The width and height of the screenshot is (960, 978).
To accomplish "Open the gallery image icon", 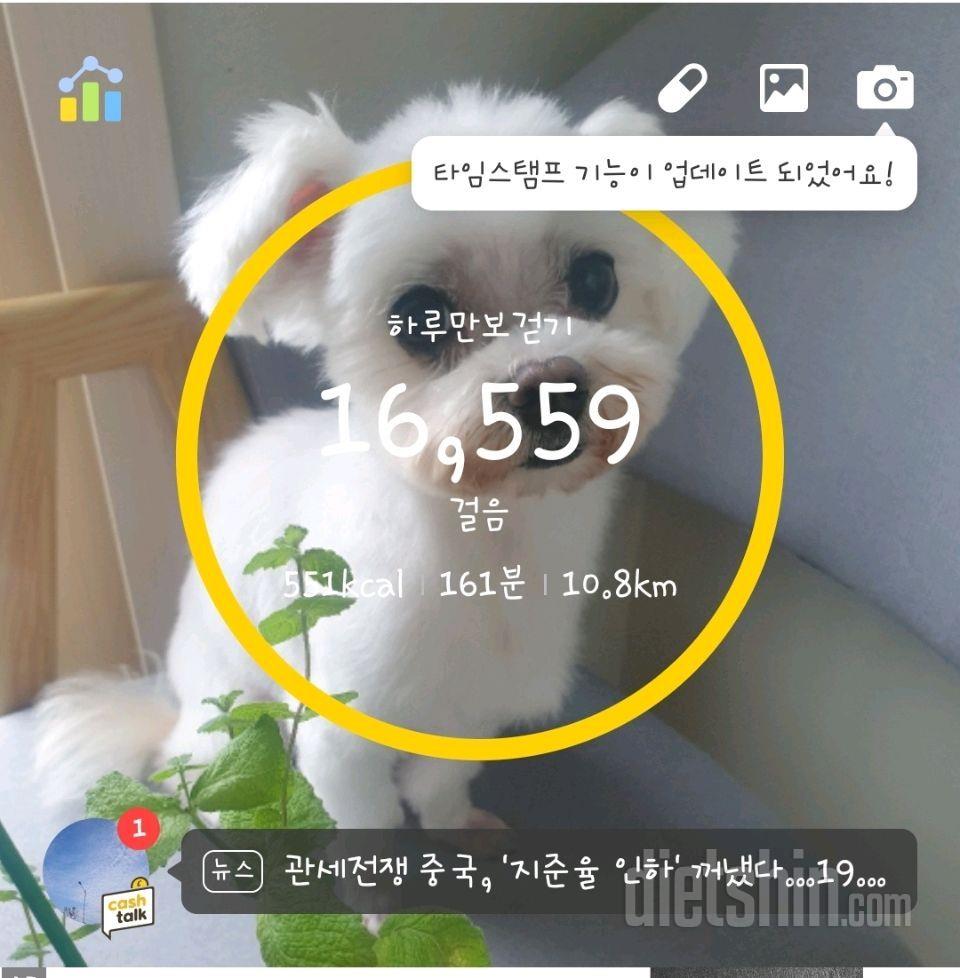I will click(x=783, y=89).
